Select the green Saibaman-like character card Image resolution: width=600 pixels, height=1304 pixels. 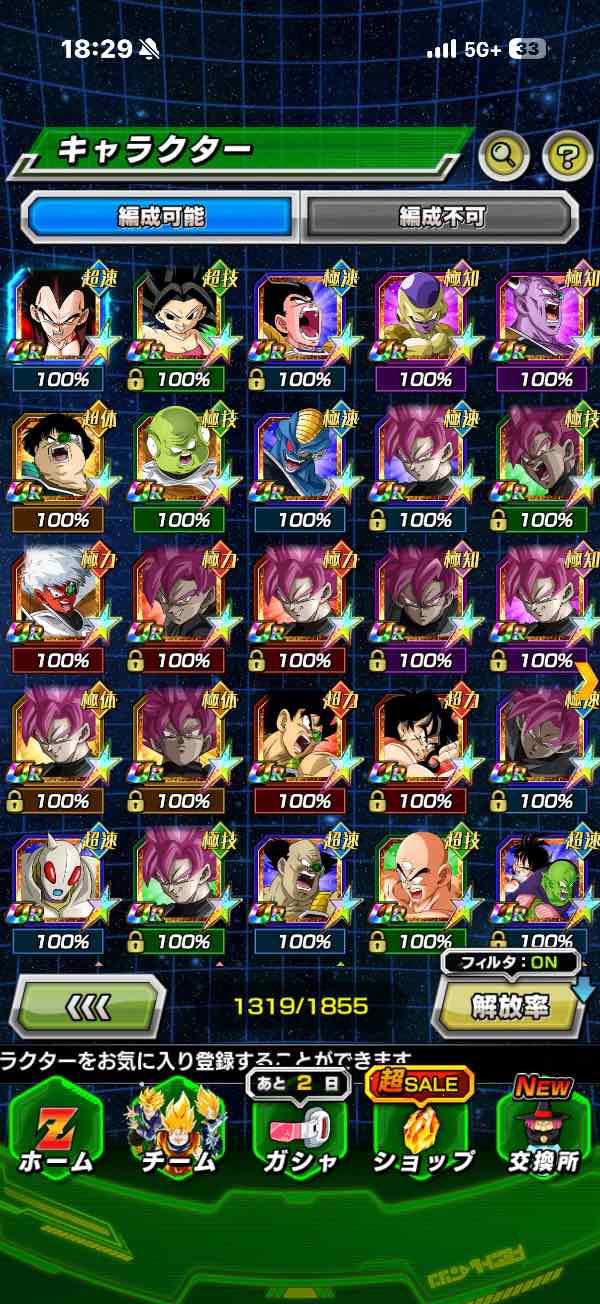(x=185, y=470)
